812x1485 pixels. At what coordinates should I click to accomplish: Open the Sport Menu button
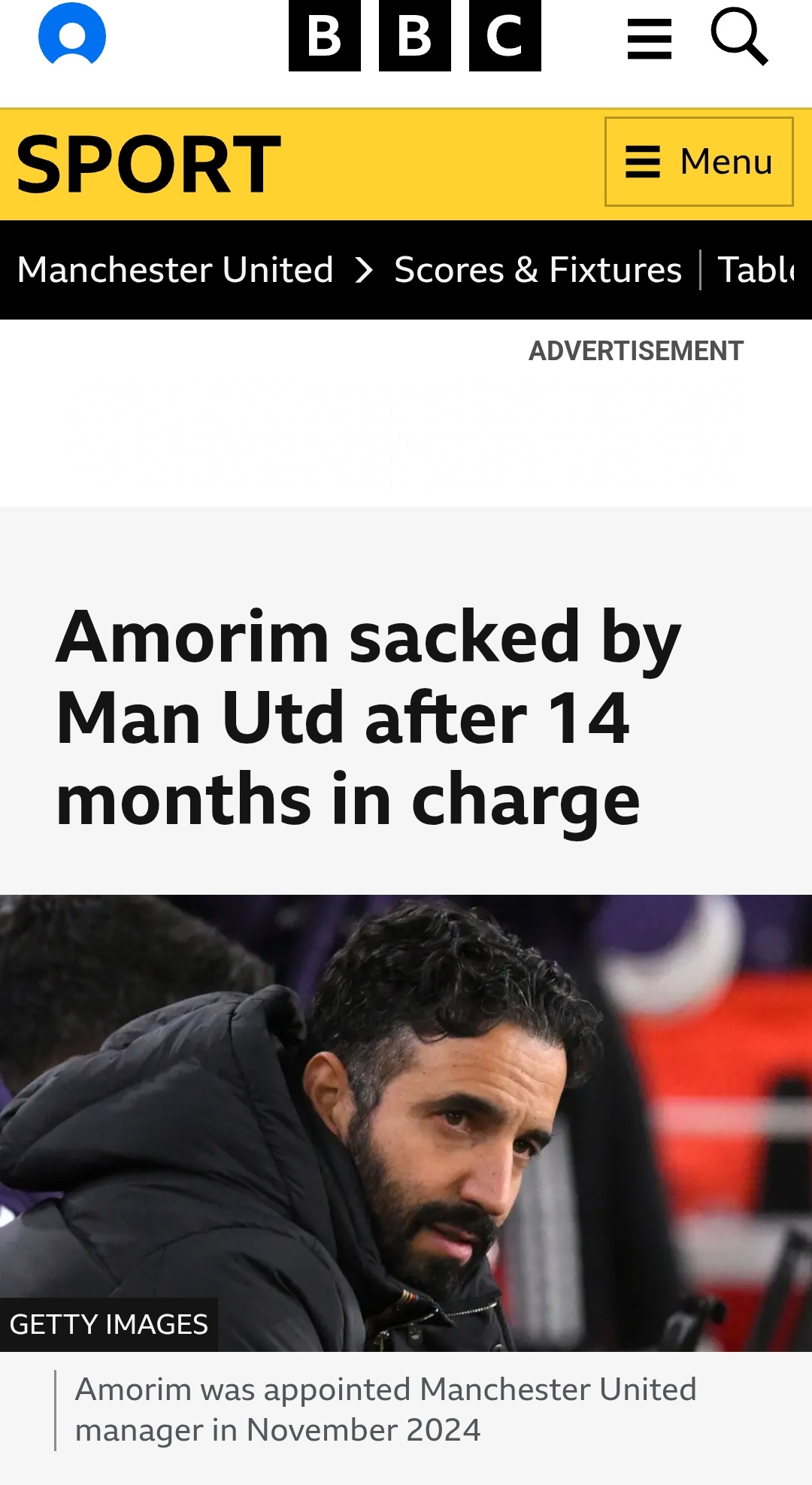(x=698, y=162)
